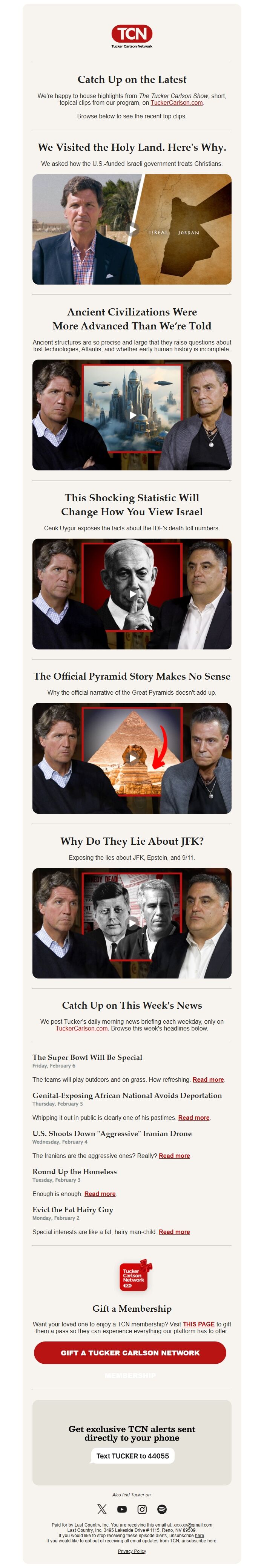Read more about the Iranian drone story
264x1568 pixels.
click(x=174, y=1156)
